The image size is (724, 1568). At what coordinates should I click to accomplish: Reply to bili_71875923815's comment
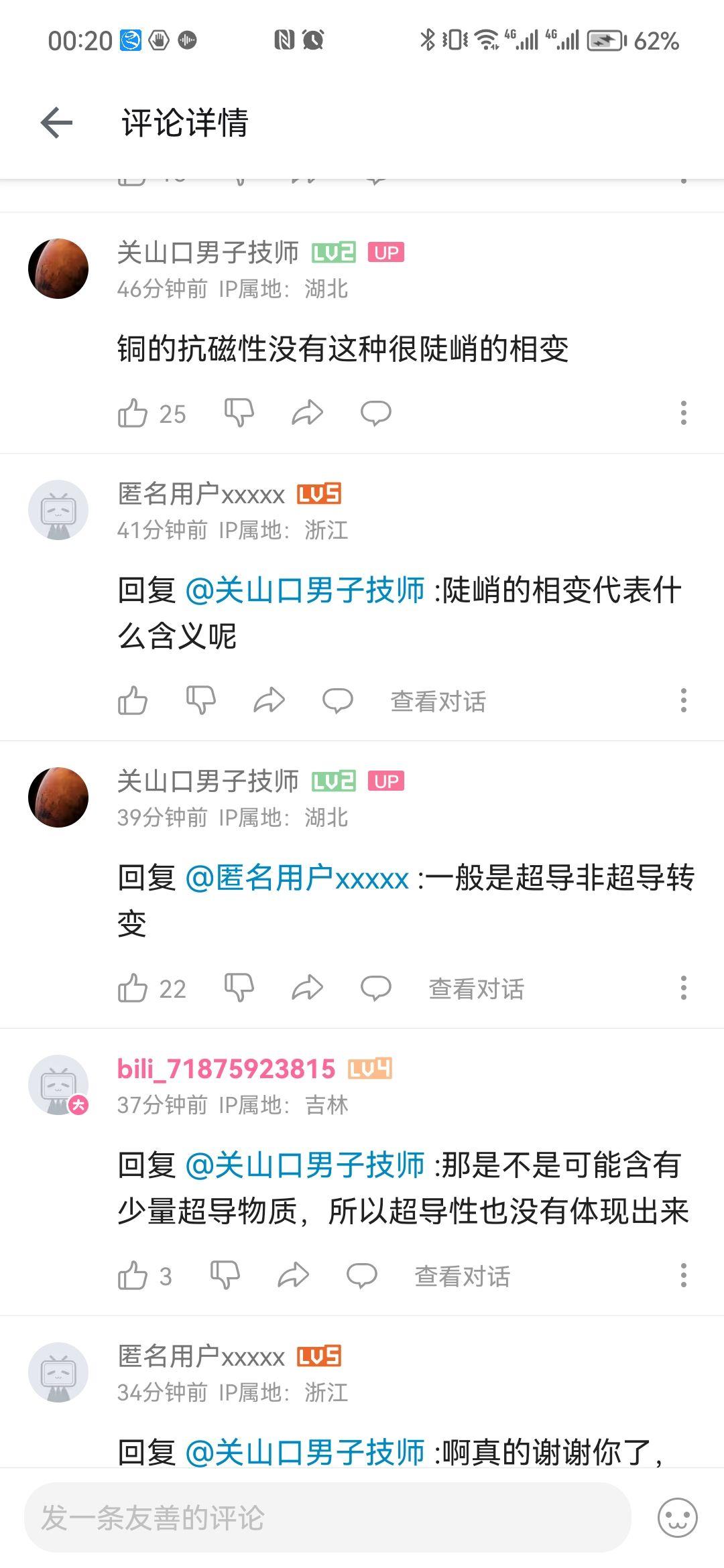(361, 1276)
